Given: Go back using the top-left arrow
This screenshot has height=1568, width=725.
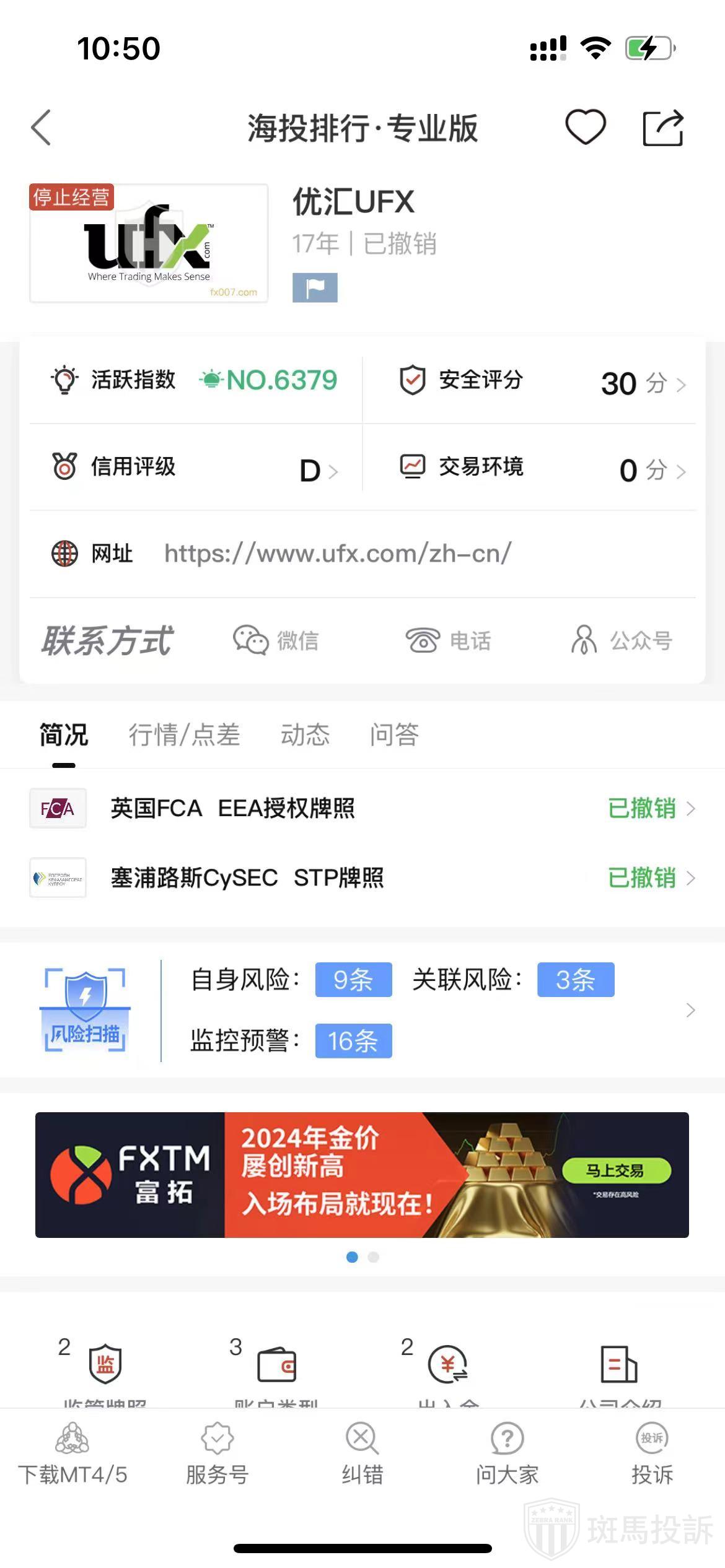Looking at the screenshot, I should click(41, 128).
